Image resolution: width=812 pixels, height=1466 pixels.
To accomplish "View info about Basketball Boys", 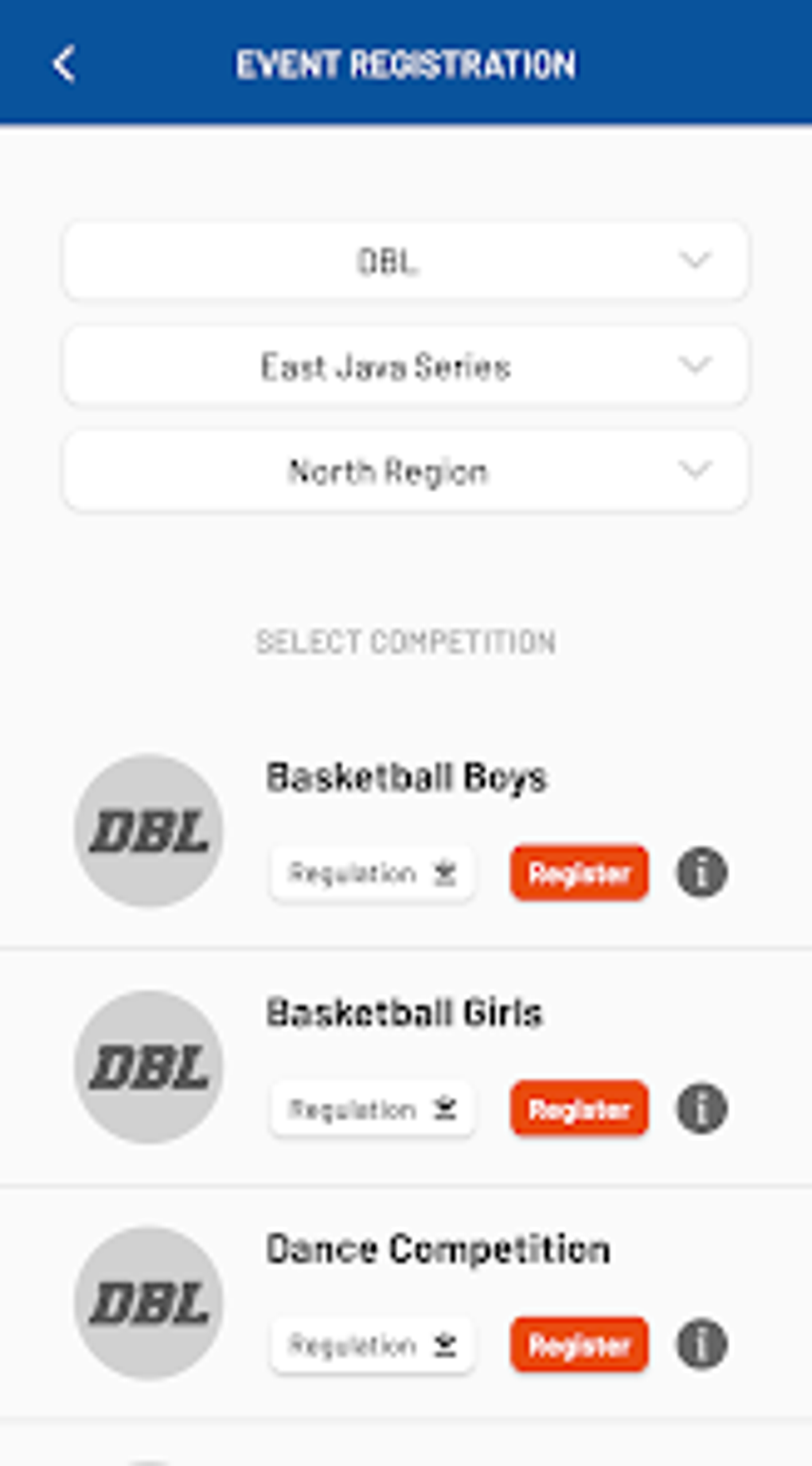I will tap(701, 874).
